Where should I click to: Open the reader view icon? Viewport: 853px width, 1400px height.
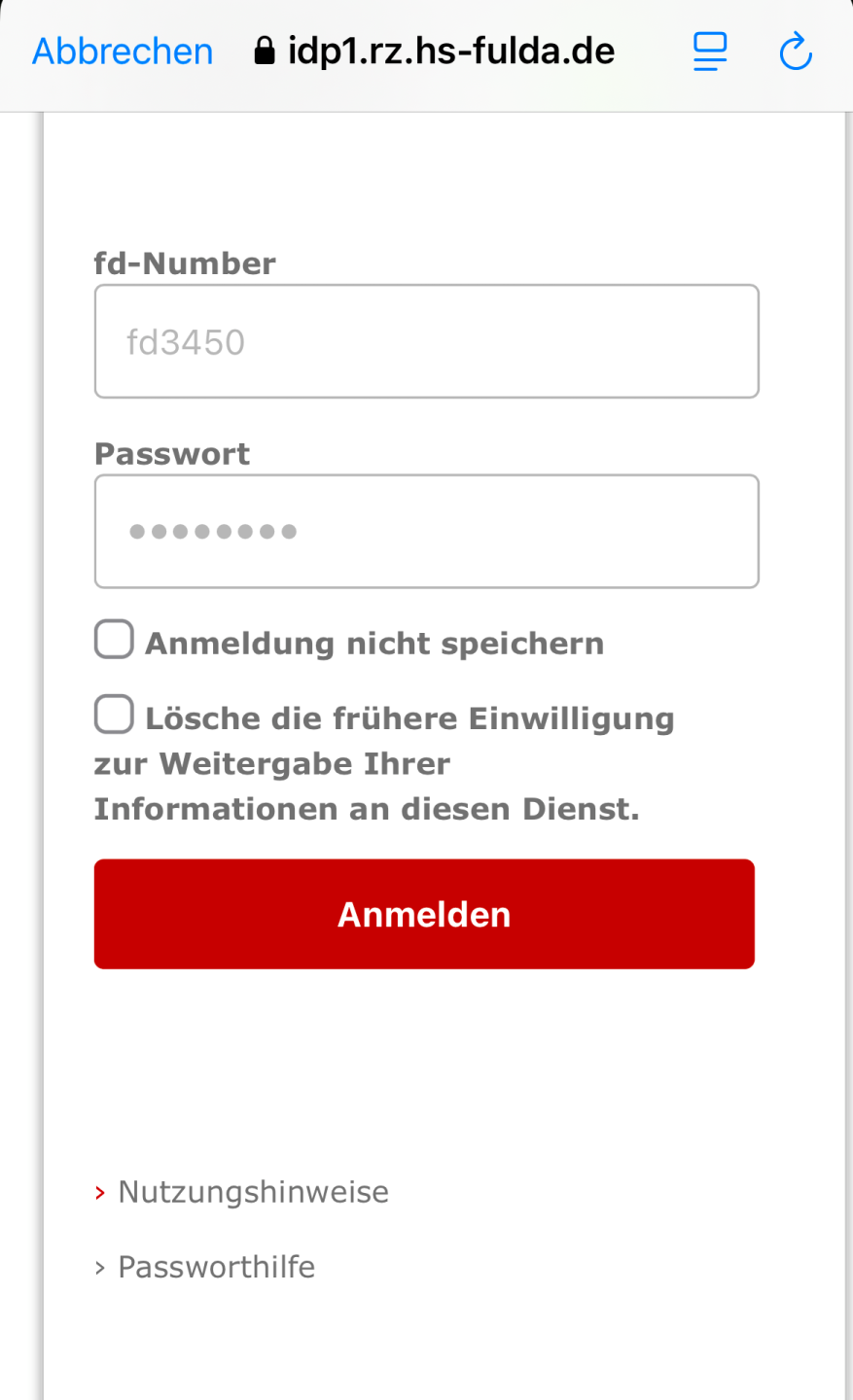tap(710, 52)
